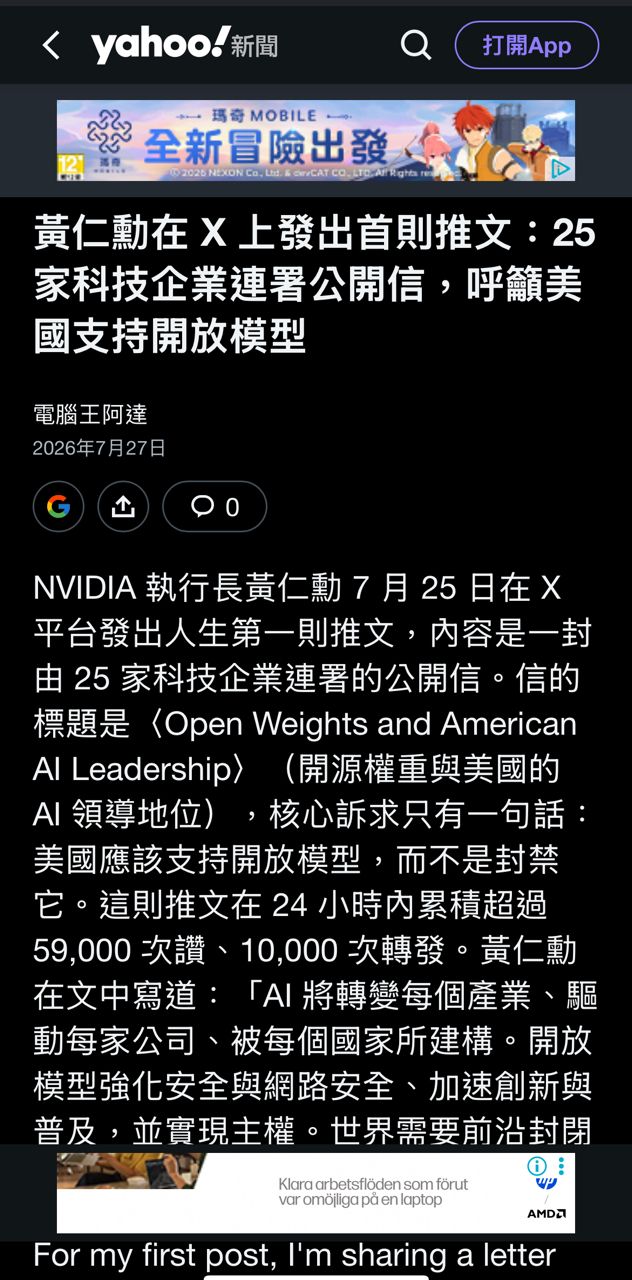Screen dimensions: 632x1280
Task: Open the comments with 0 count
Action: 215,506
